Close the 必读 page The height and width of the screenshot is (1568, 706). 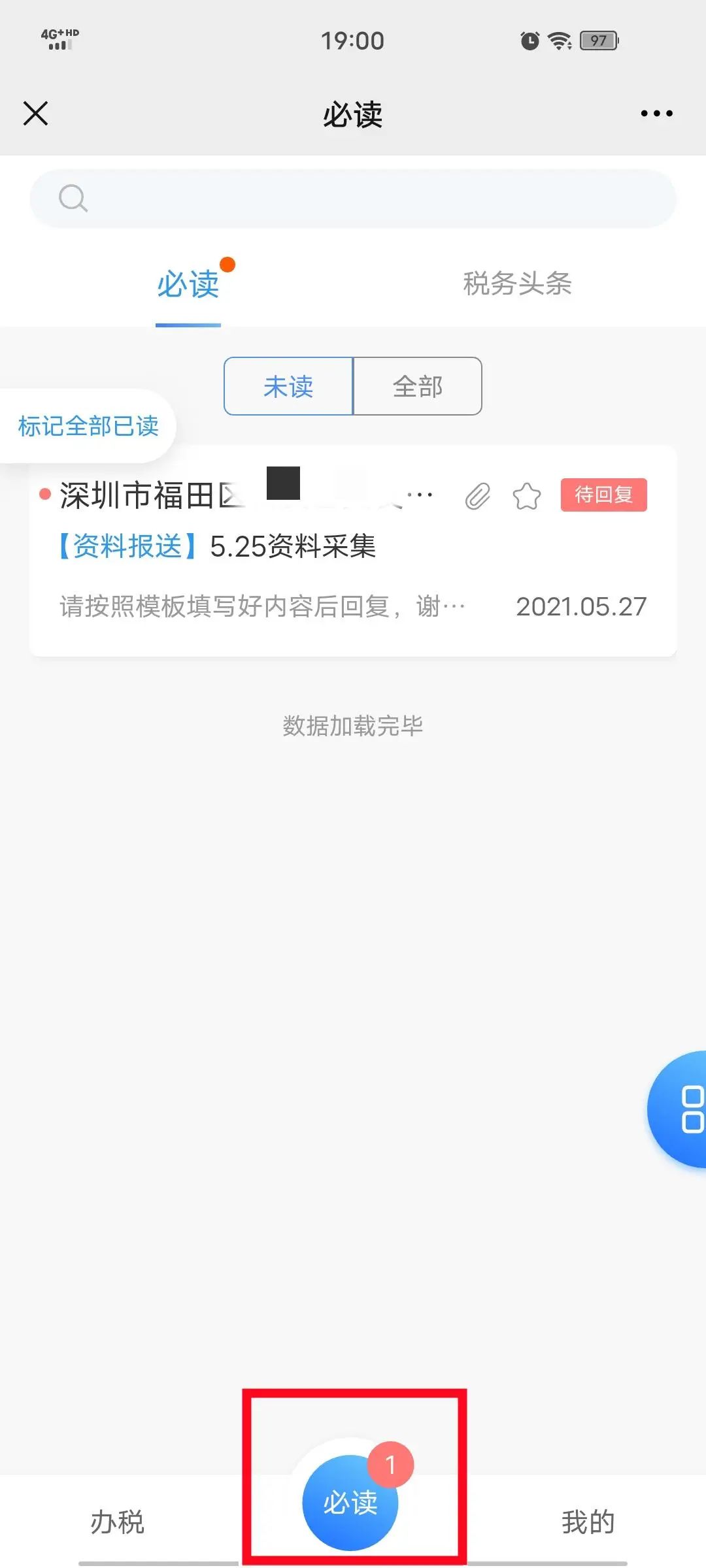click(x=36, y=113)
